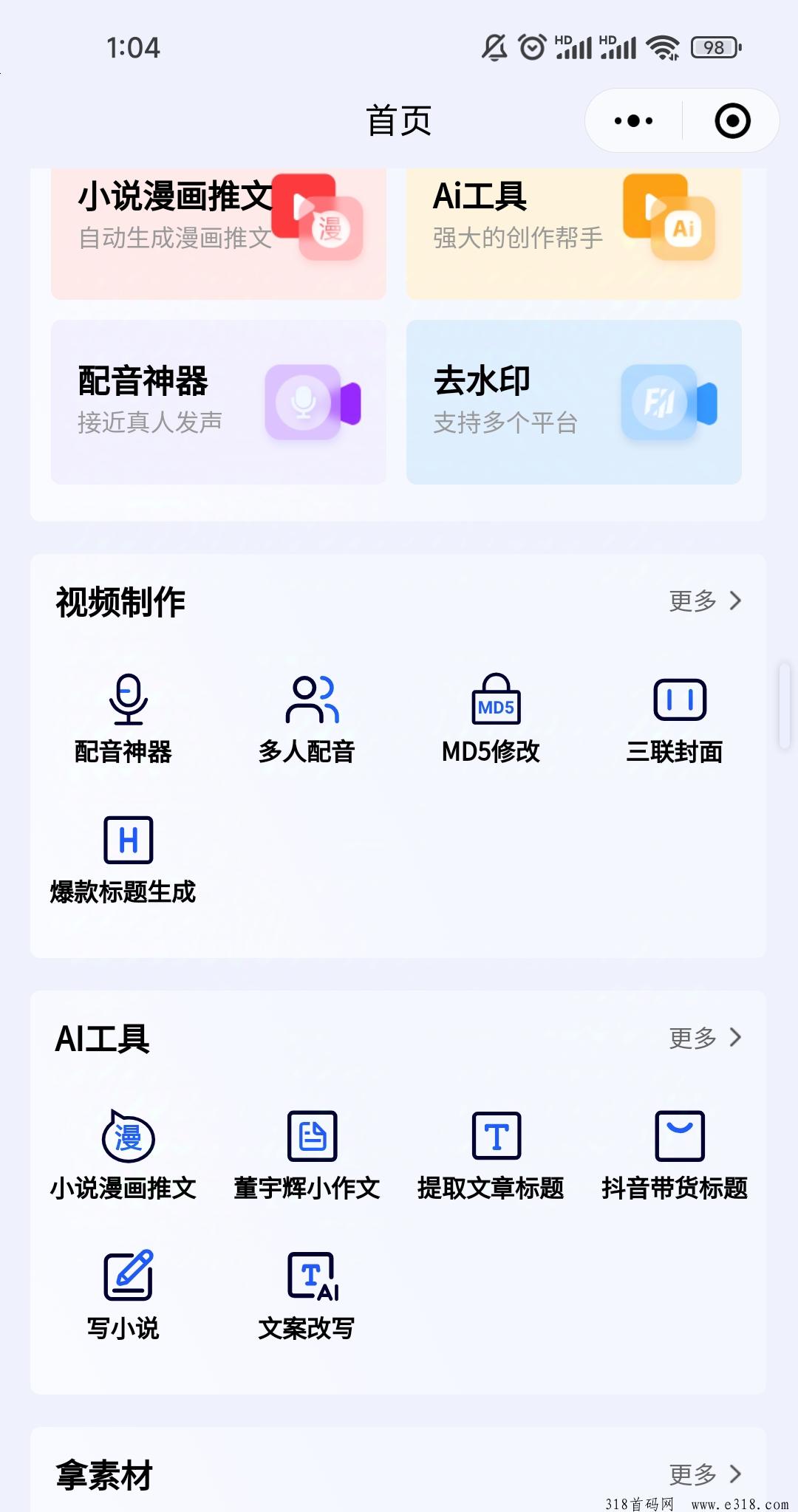This screenshot has width=798, height=1512.
Task: Open the Ai工具 banner card
Action: click(574, 233)
